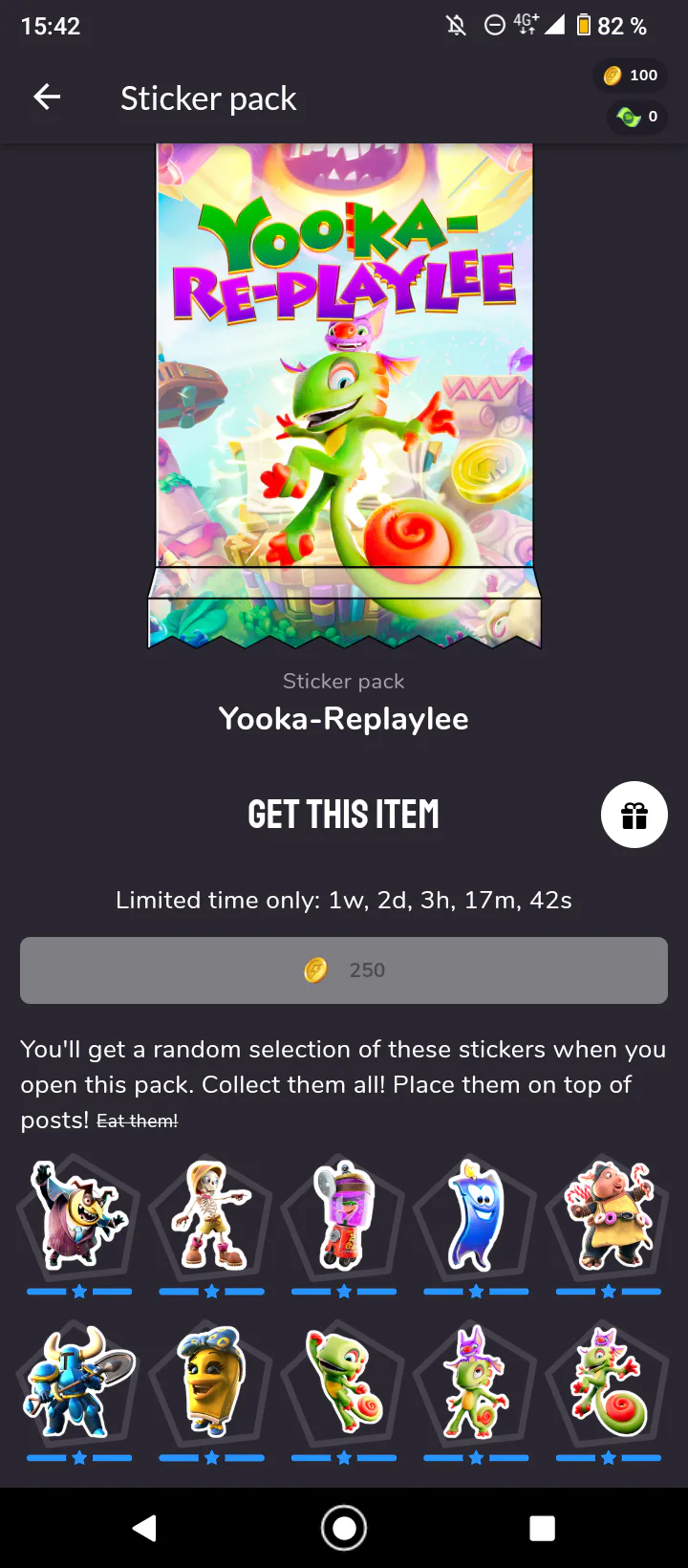Screen dimensions: 688x1568
Task: Open the purple-cloaked bee villain sticker
Action: (x=78, y=1216)
